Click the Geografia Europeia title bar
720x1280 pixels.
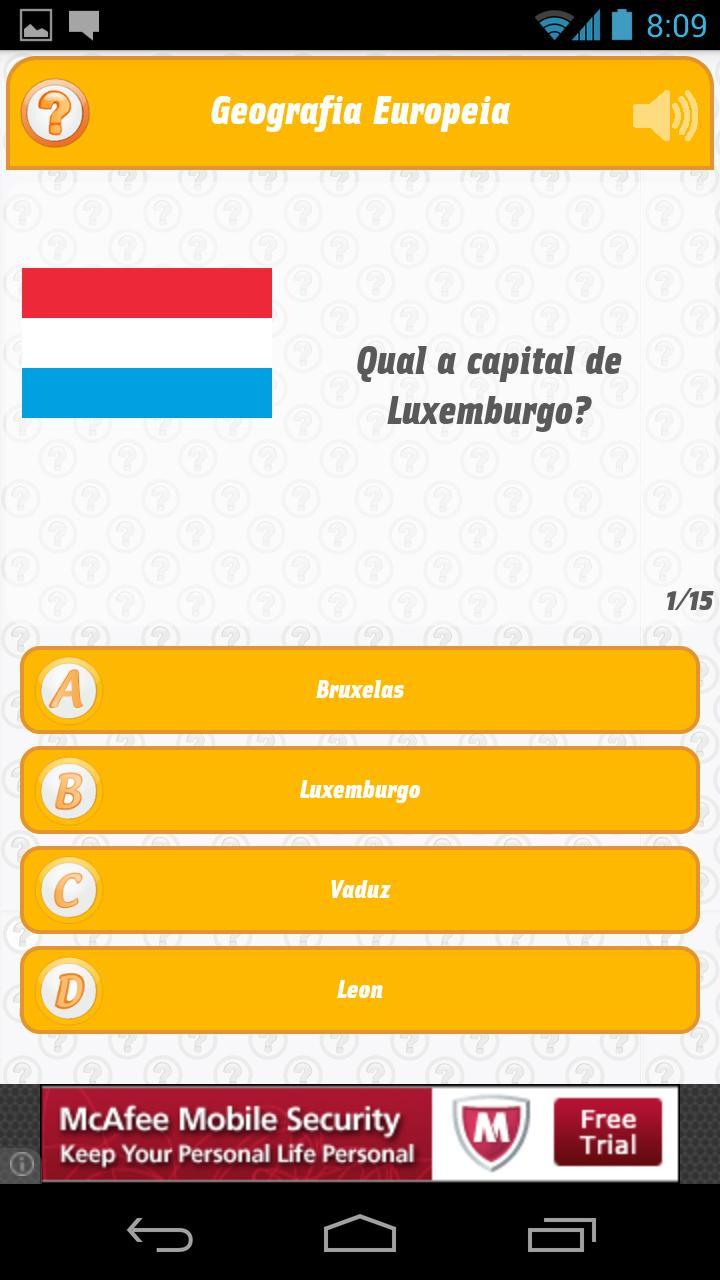(x=360, y=111)
